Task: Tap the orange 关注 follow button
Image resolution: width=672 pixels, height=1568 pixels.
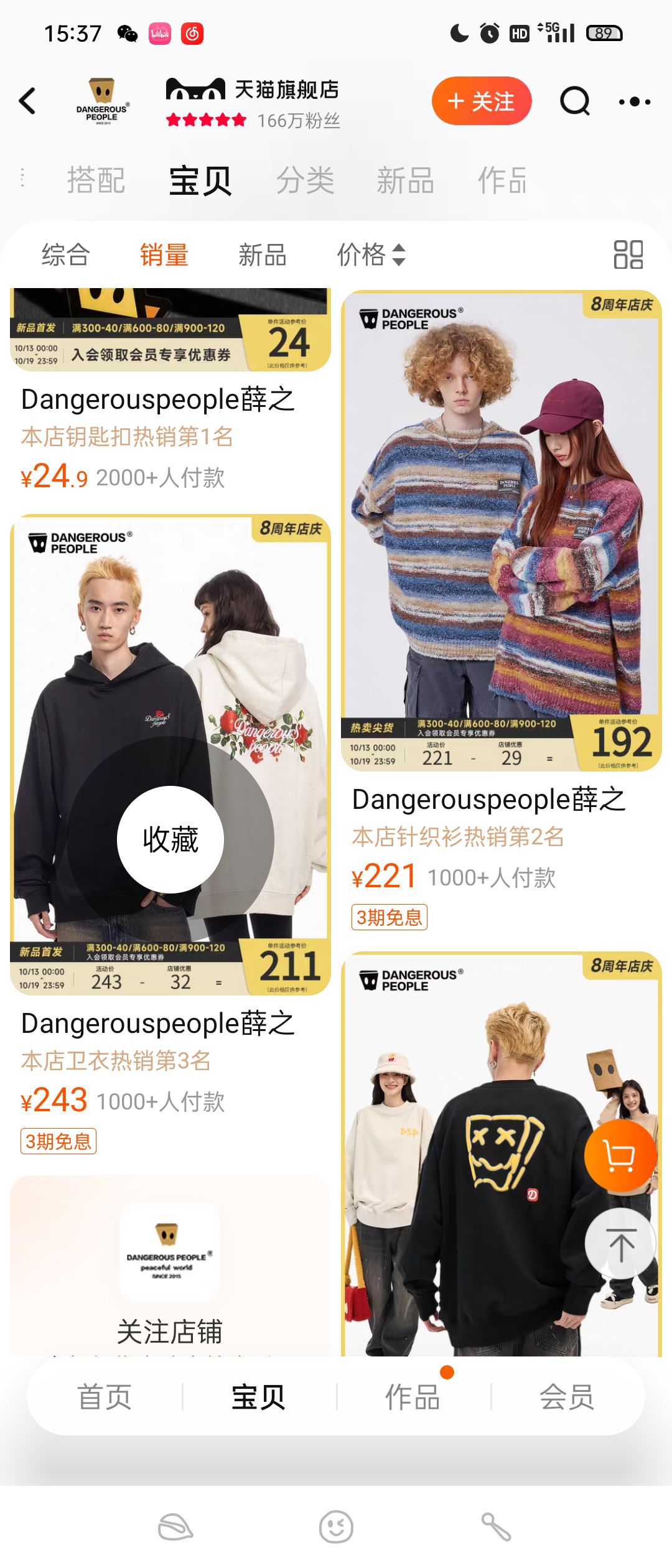Action: [x=482, y=101]
